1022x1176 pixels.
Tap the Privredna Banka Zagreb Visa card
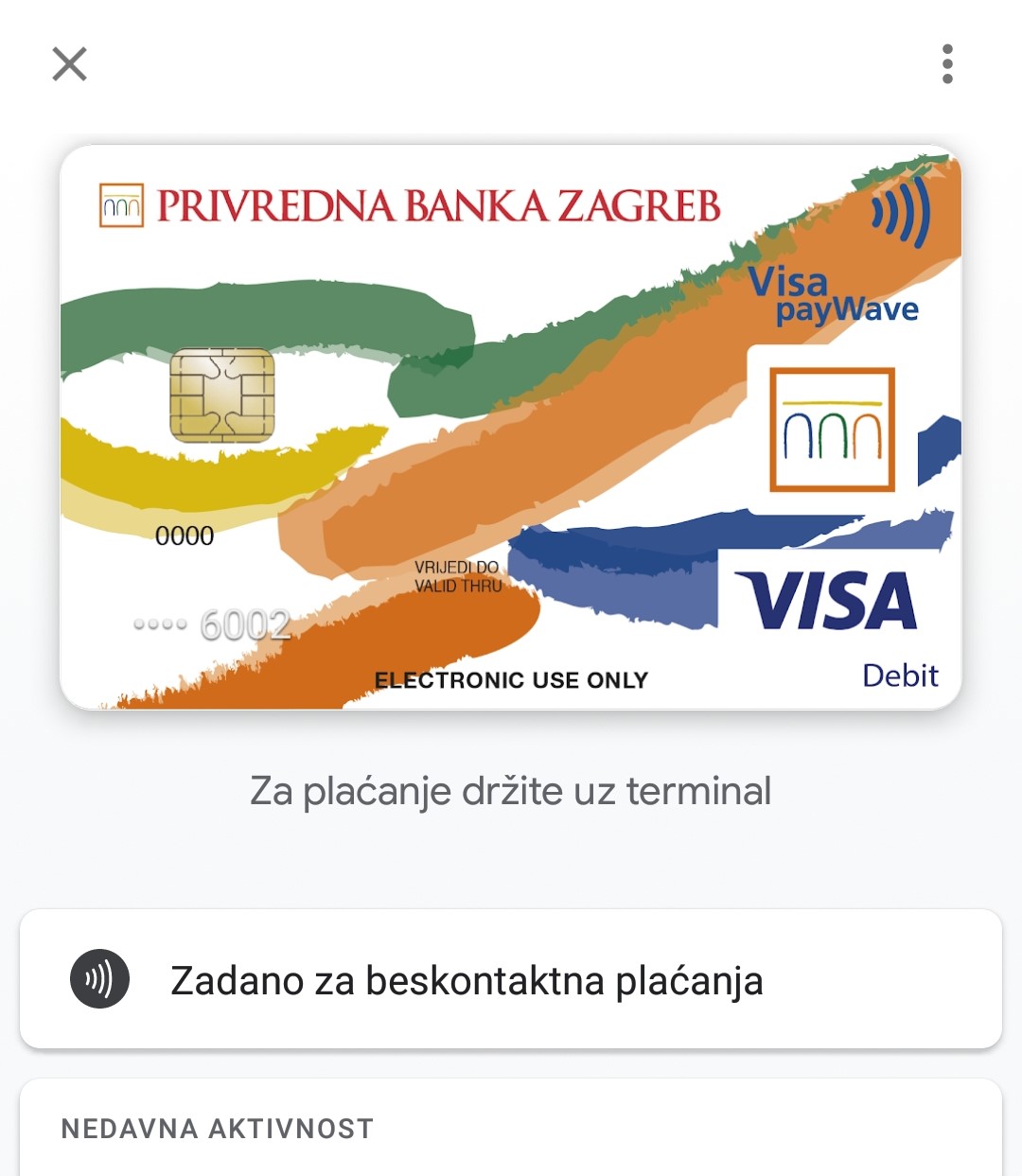(511, 427)
